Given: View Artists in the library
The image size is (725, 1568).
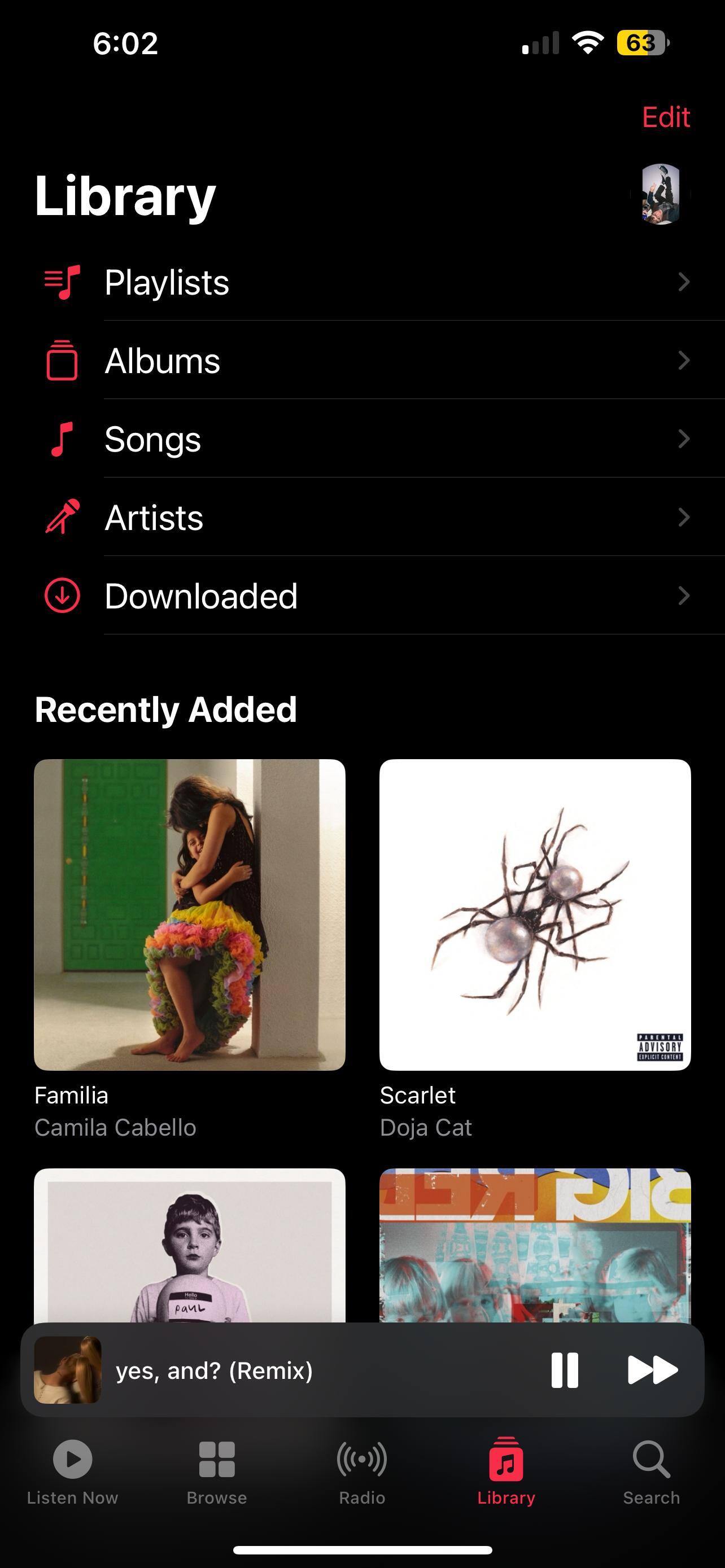Looking at the screenshot, I should (x=365, y=518).
